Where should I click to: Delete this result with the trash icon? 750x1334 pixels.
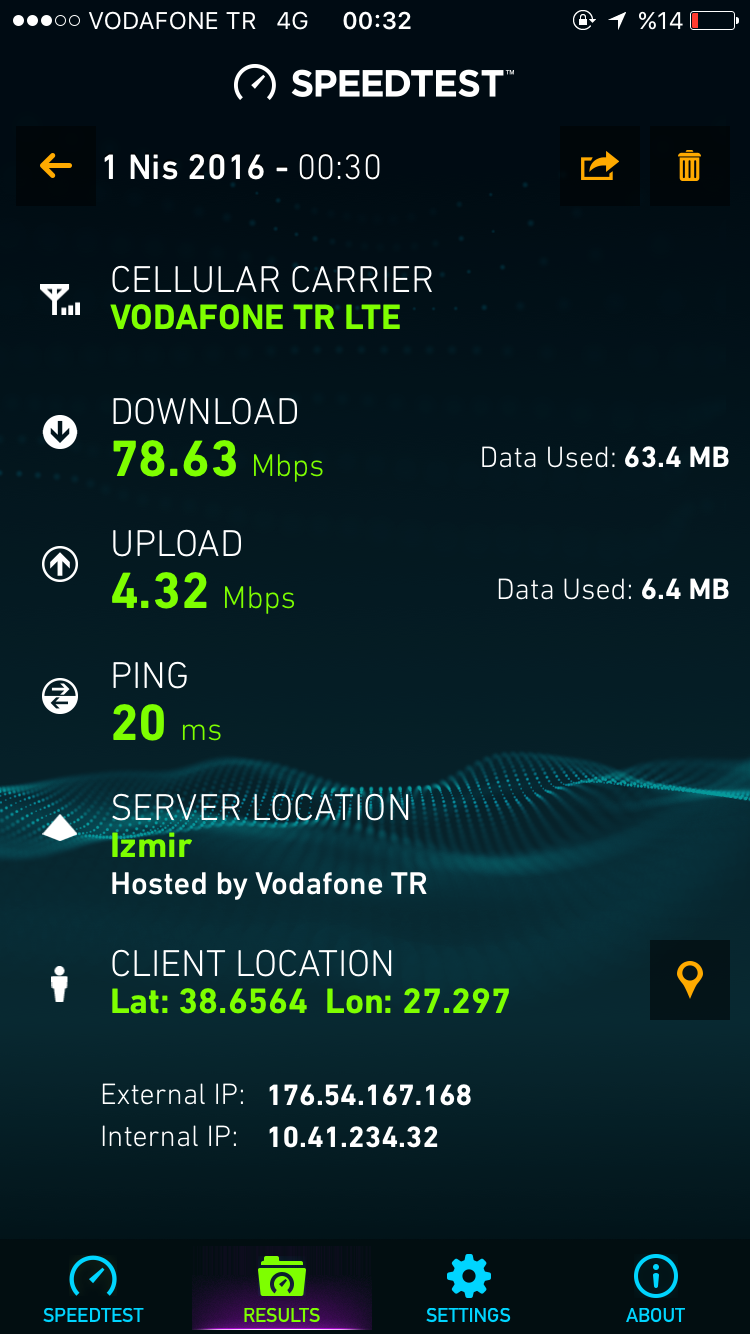pyautogui.click(x=690, y=166)
